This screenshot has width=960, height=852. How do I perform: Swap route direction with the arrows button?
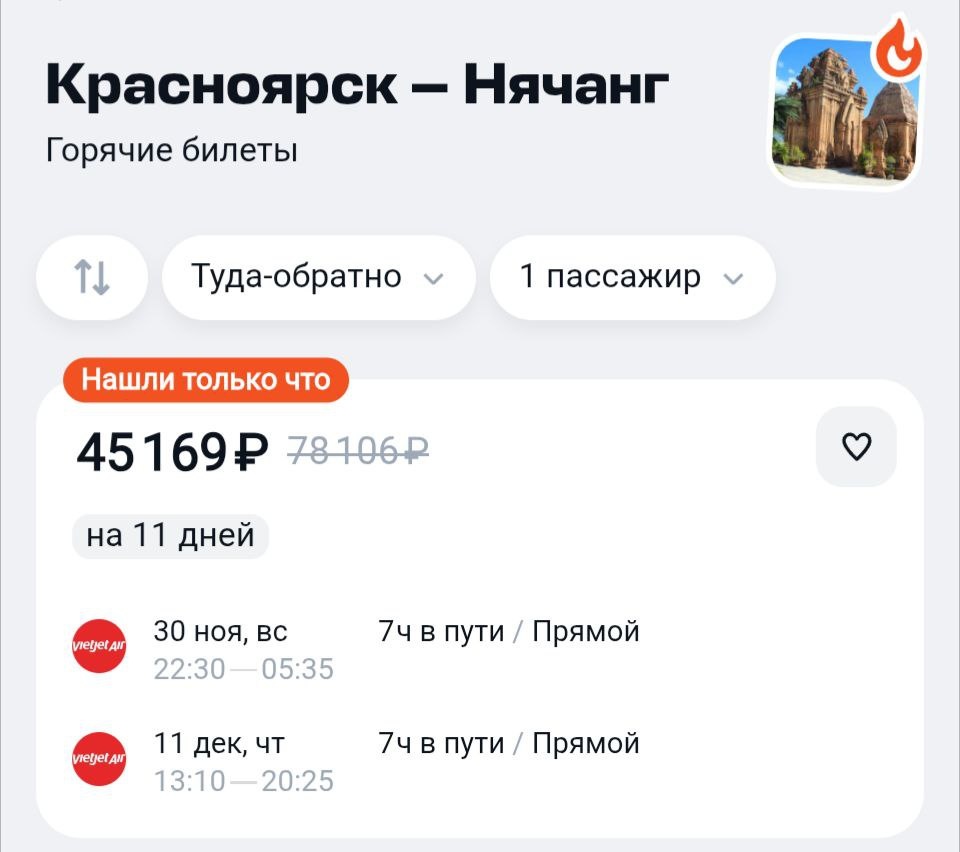pos(92,277)
